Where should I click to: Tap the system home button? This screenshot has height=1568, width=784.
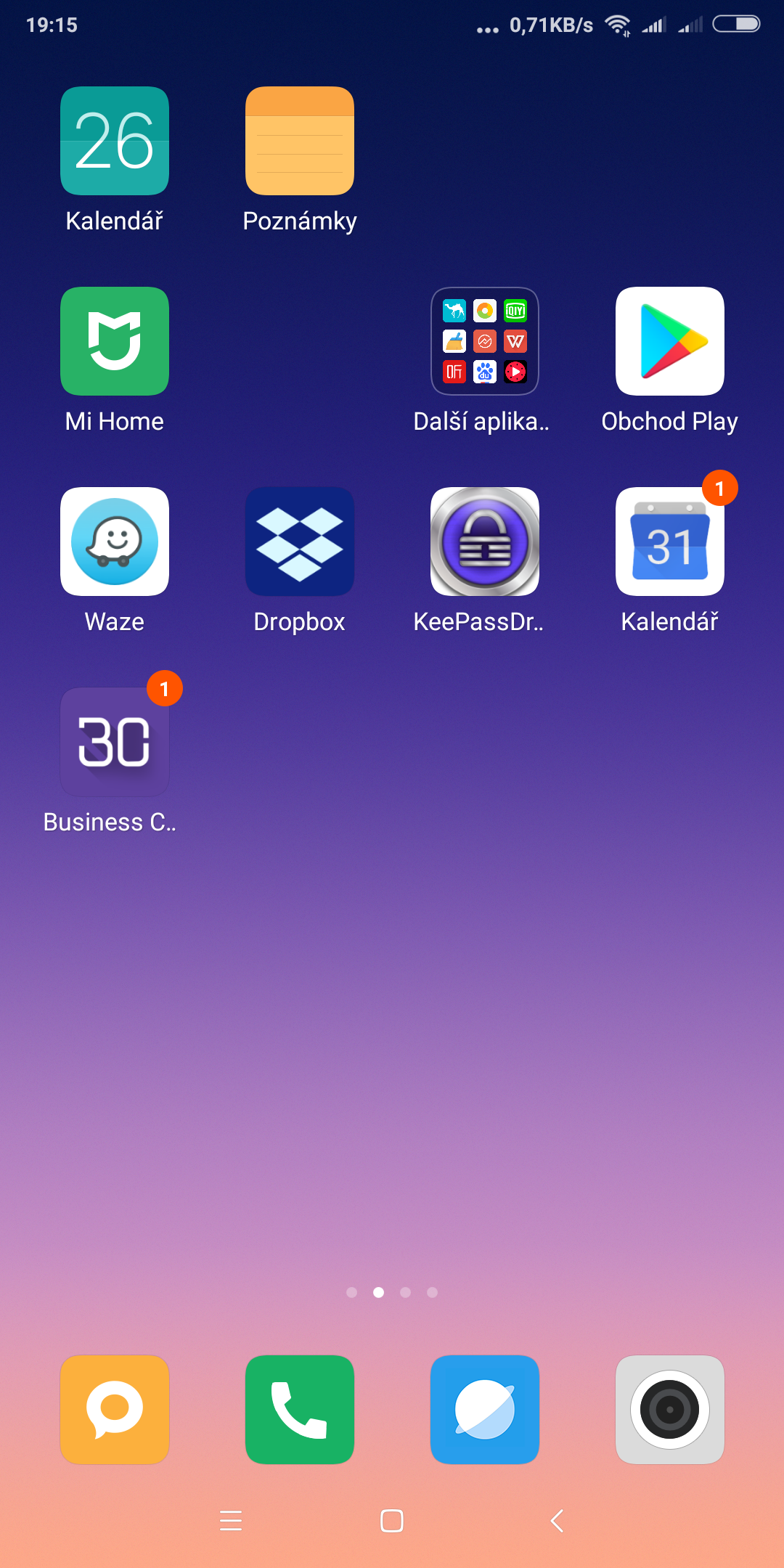click(392, 1521)
